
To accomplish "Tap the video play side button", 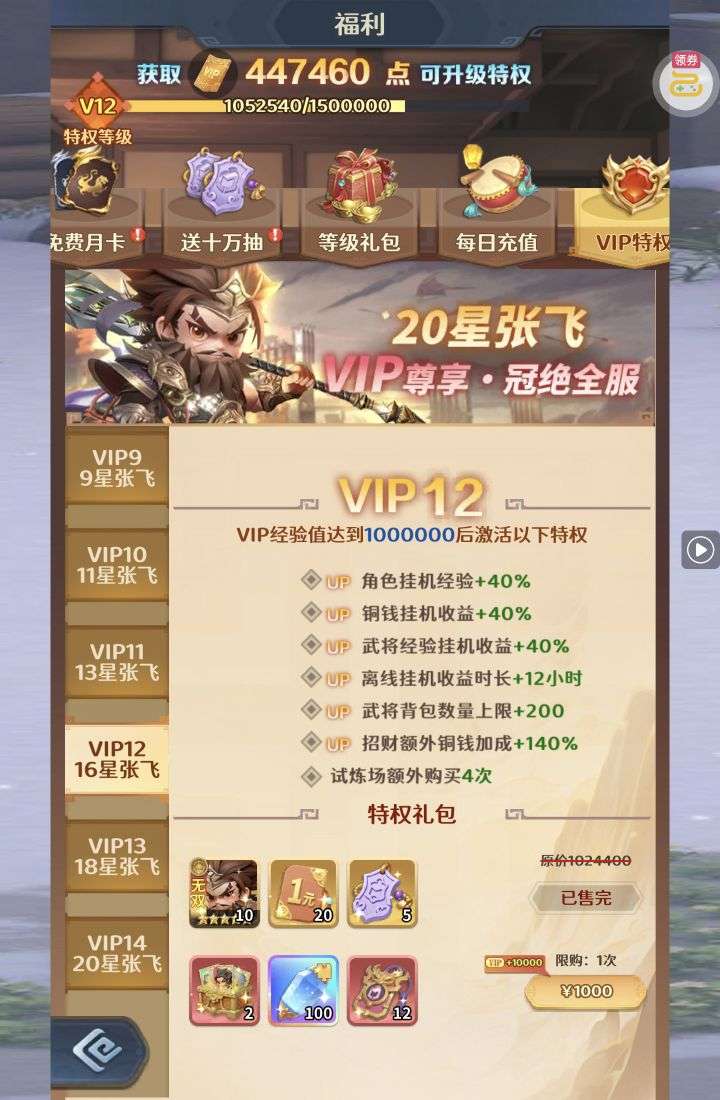I will tap(700, 549).
